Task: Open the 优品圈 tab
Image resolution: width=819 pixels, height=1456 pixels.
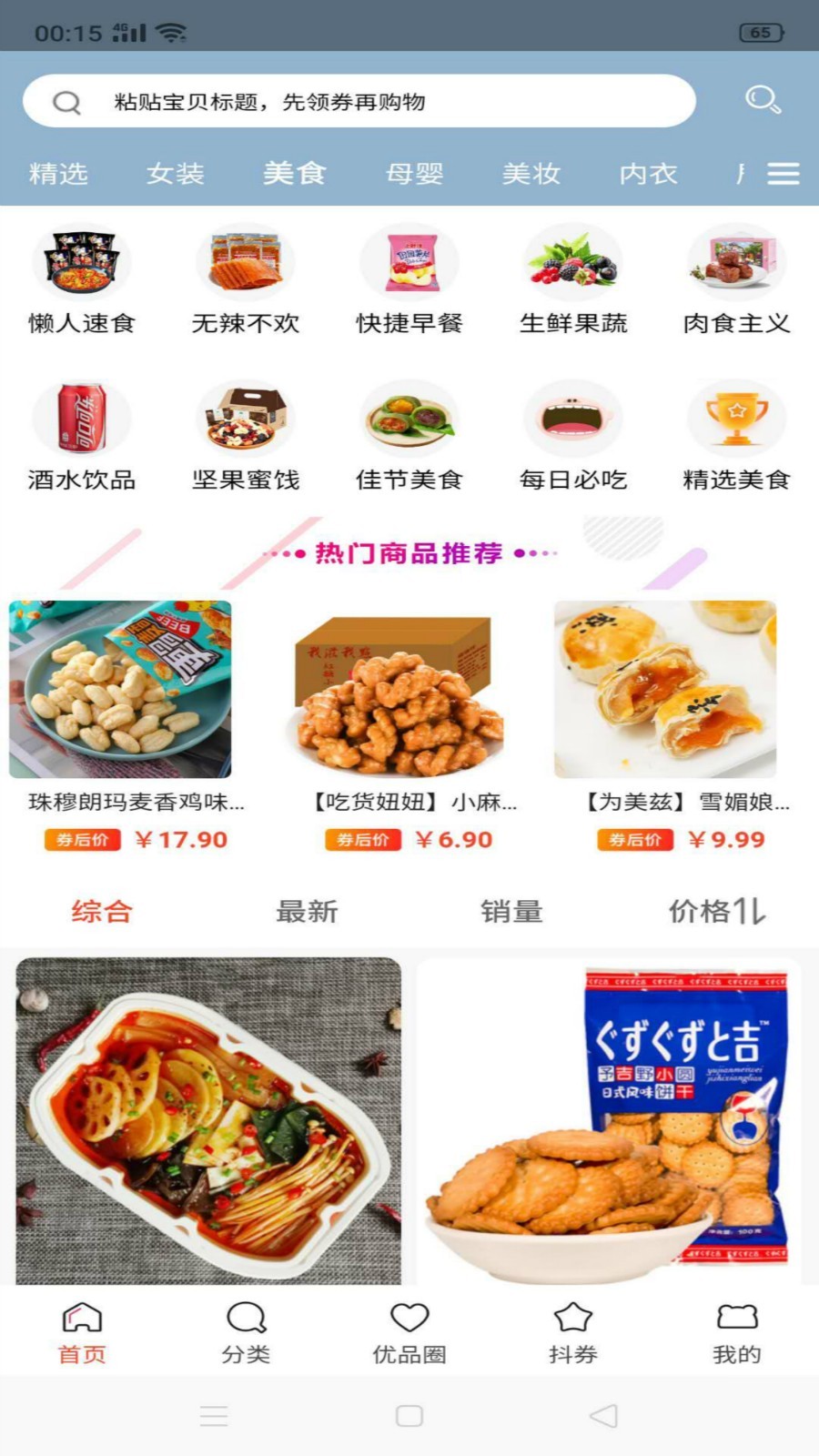Action: click(409, 1332)
